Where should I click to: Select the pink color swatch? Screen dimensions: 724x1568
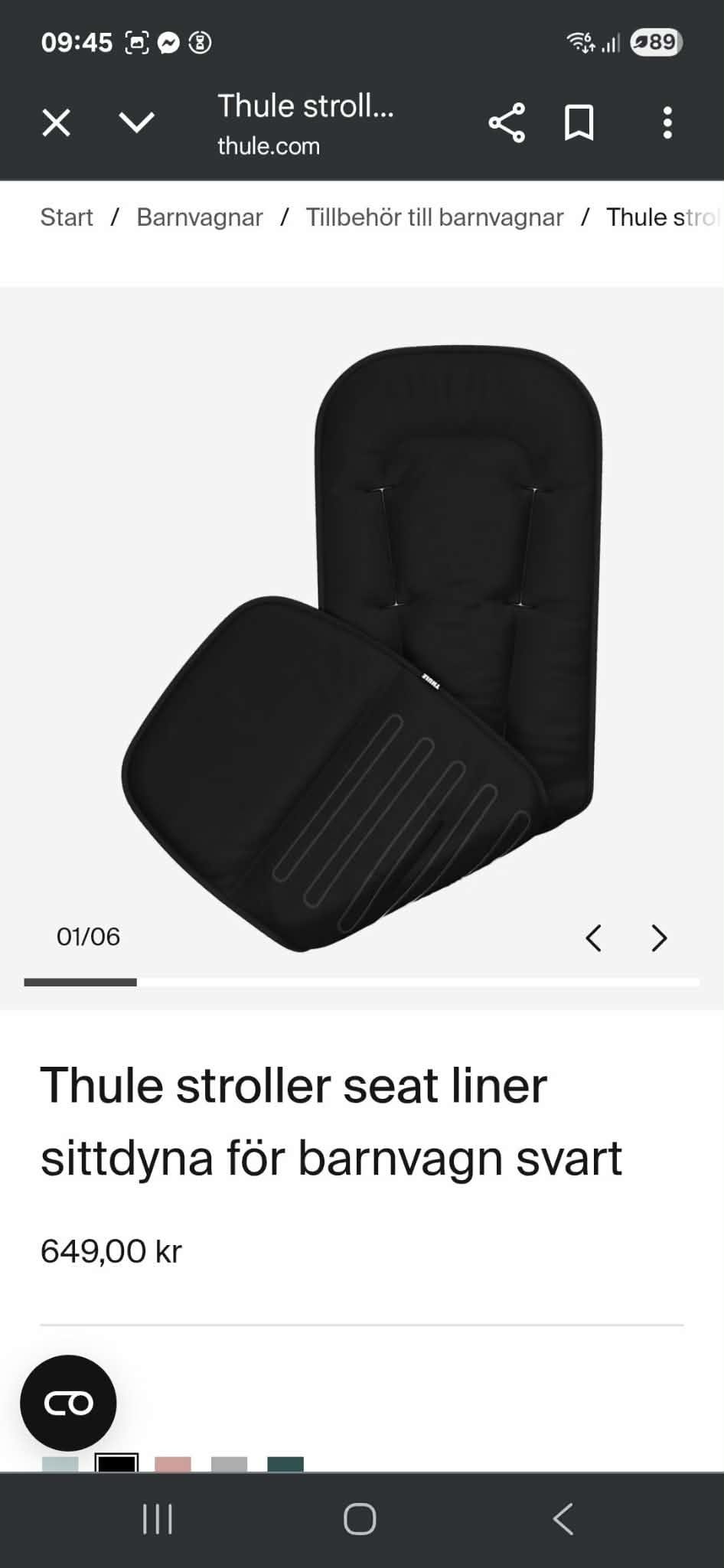tap(173, 1464)
